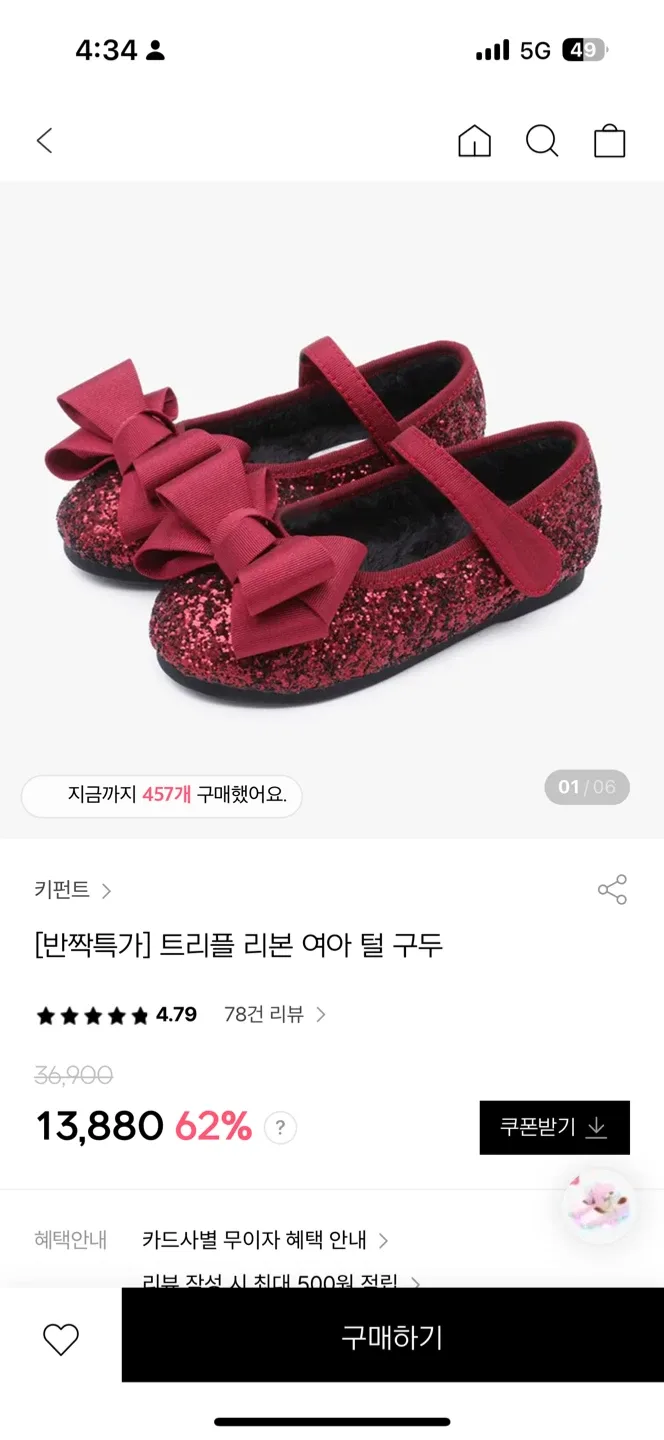Open the search magnifier
The image size is (664, 1440).
coord(541,141)
